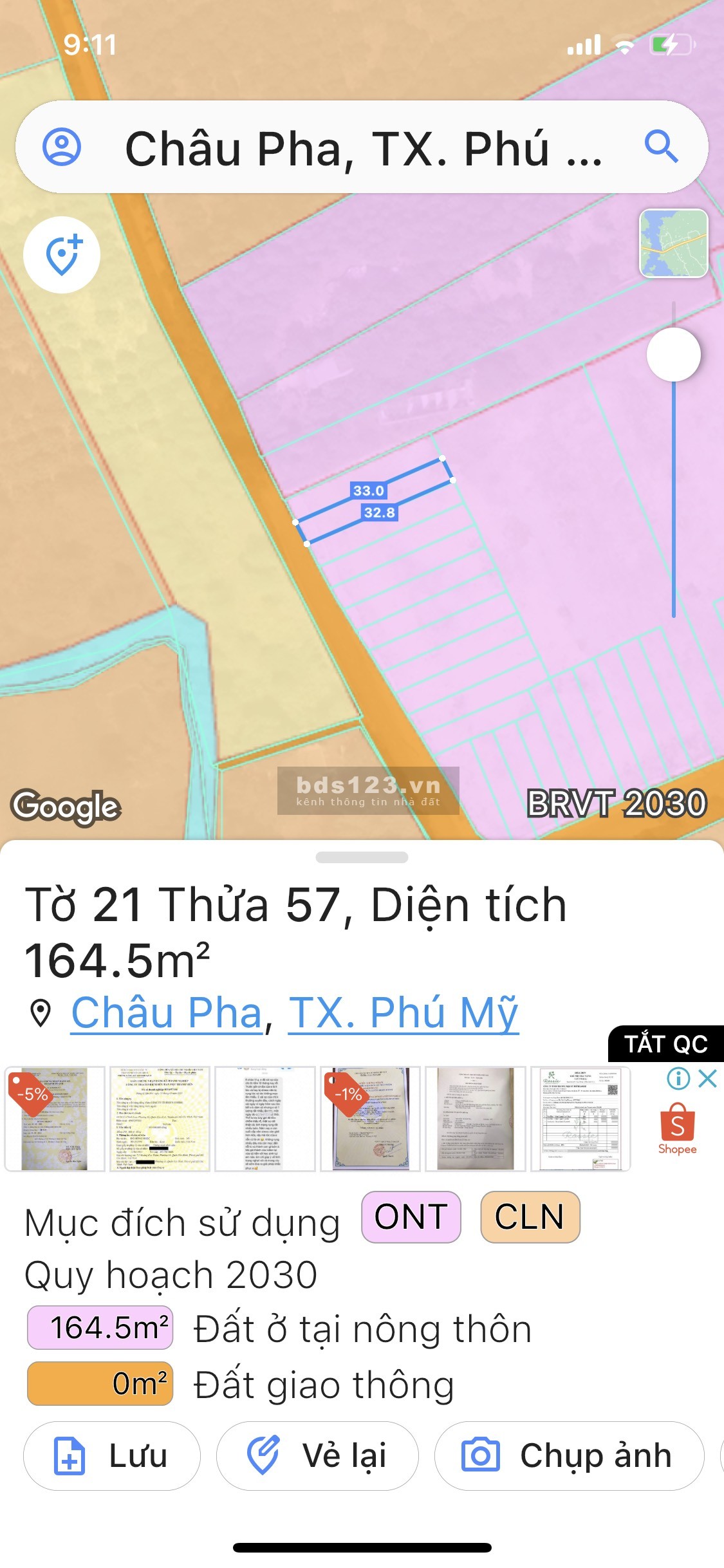
Task: Open the ad thumbnail marked -5%
Action: (54, 1119)
